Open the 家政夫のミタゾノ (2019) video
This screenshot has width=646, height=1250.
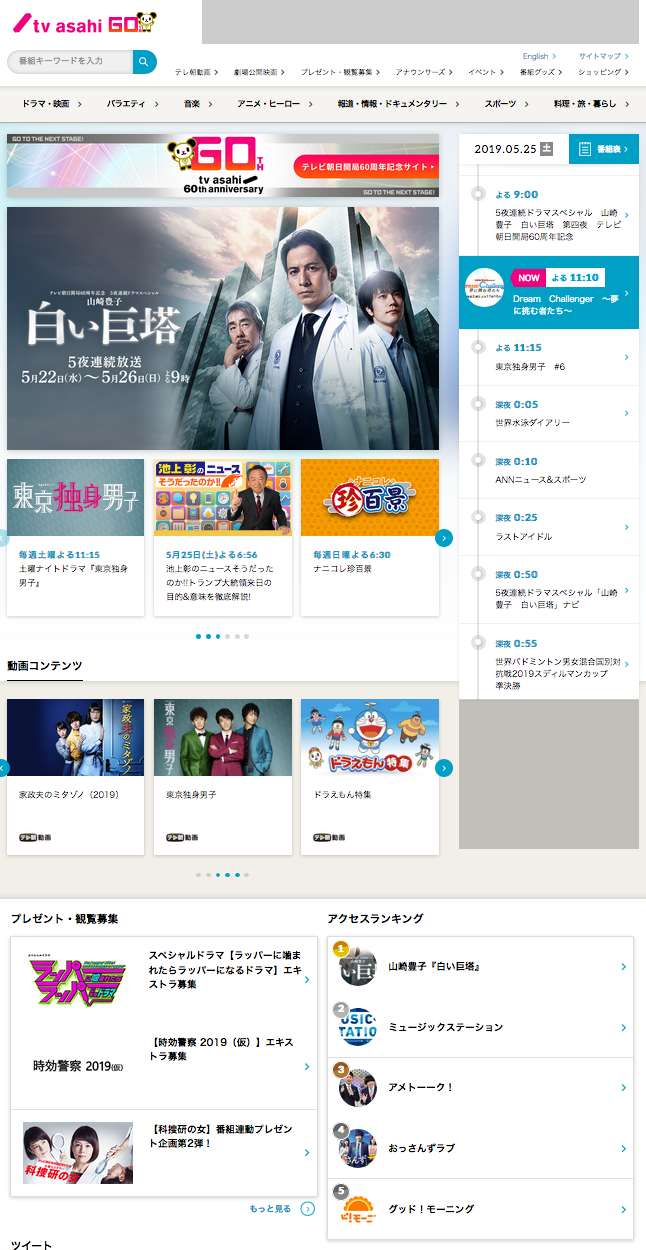point(76,776)
